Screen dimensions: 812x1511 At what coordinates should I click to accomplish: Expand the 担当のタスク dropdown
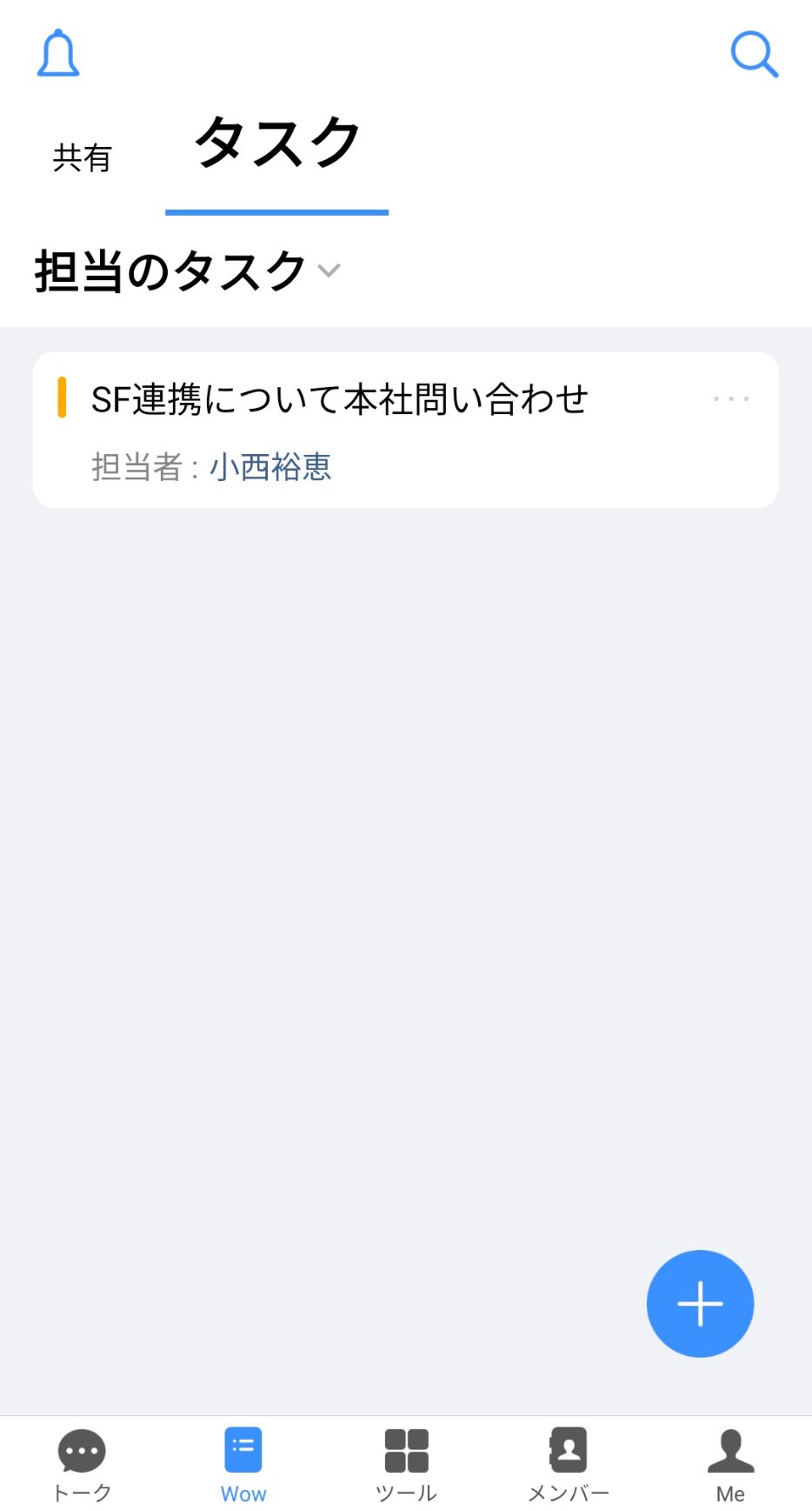188,271
